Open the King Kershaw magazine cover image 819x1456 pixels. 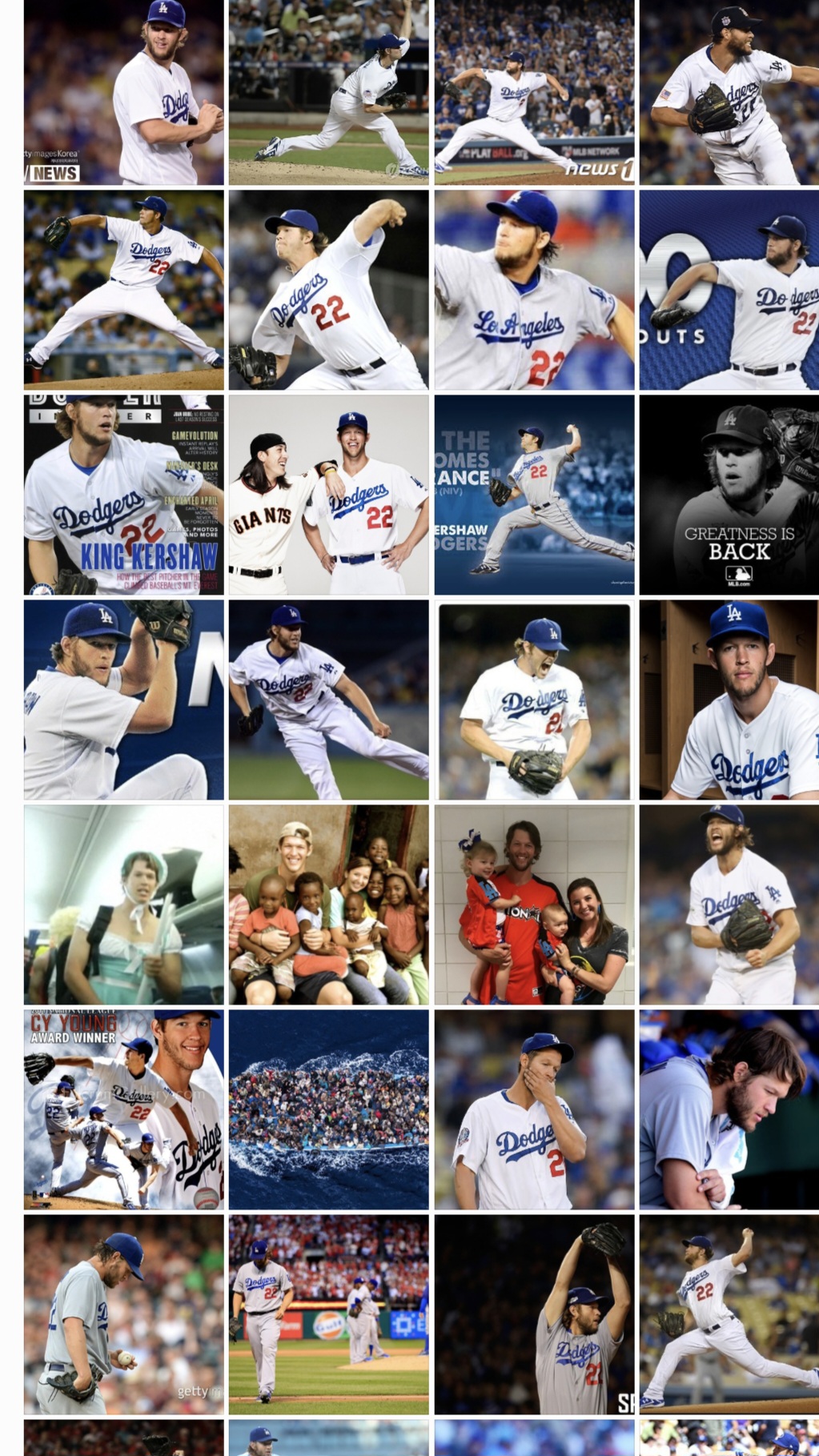click(x=123, y=495)
